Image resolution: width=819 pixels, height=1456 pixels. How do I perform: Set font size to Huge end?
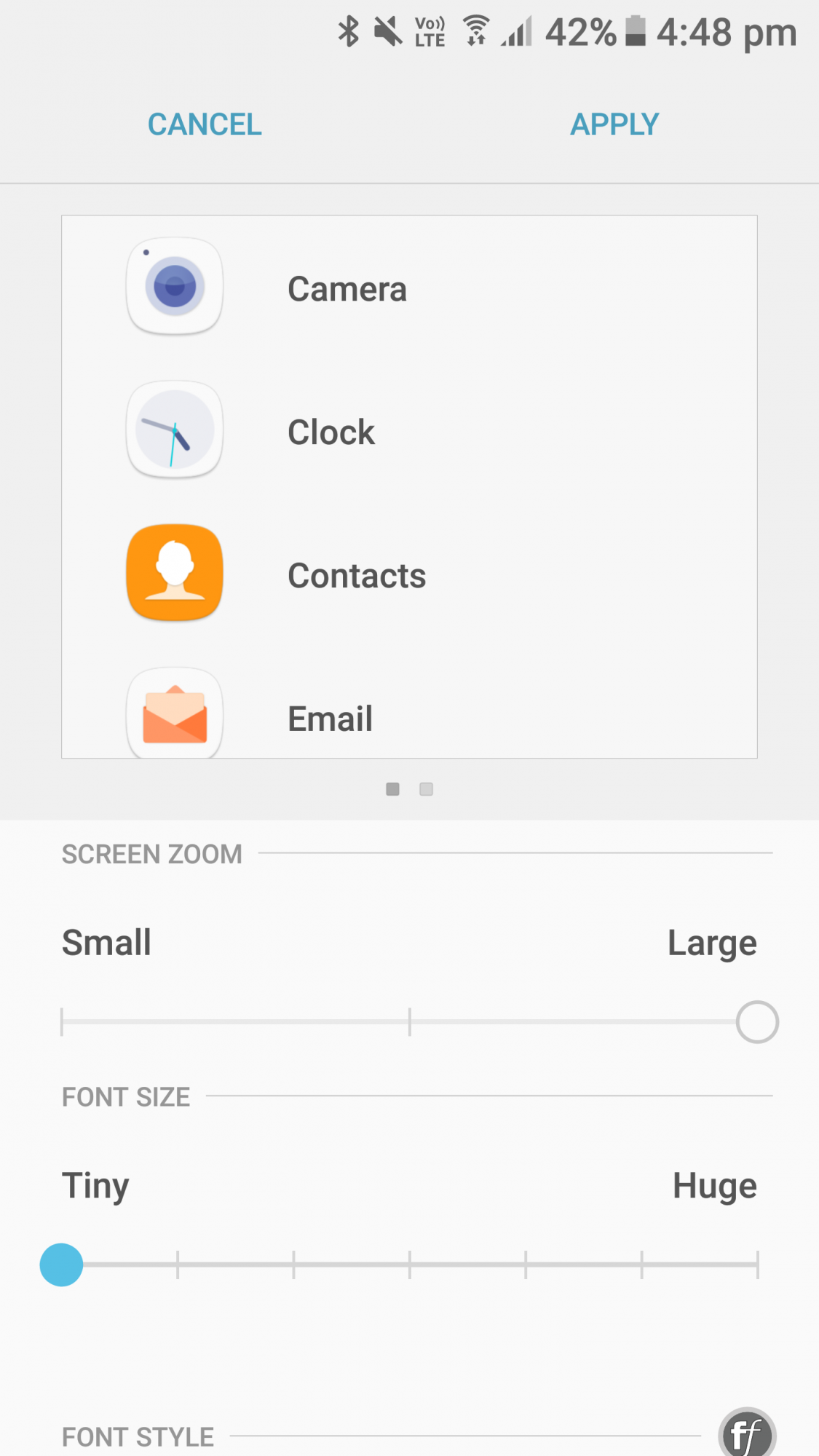(757, 1265)
